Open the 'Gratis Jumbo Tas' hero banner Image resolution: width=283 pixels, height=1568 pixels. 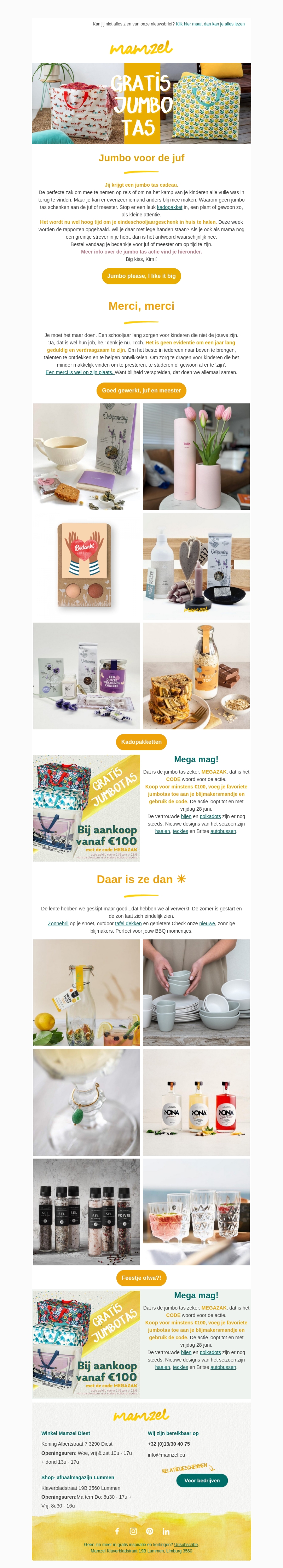click(x=141, y=104)
